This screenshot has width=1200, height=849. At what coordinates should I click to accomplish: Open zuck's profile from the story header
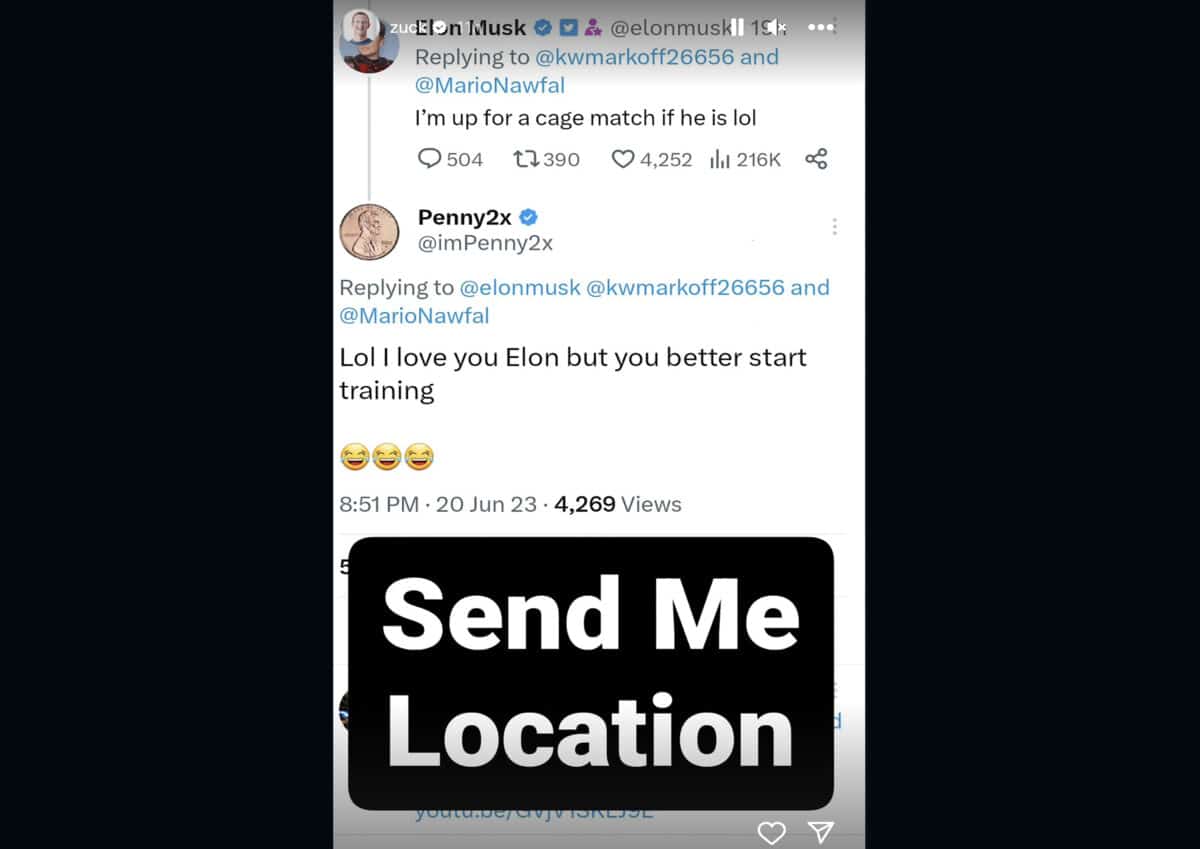coord(360,27)
